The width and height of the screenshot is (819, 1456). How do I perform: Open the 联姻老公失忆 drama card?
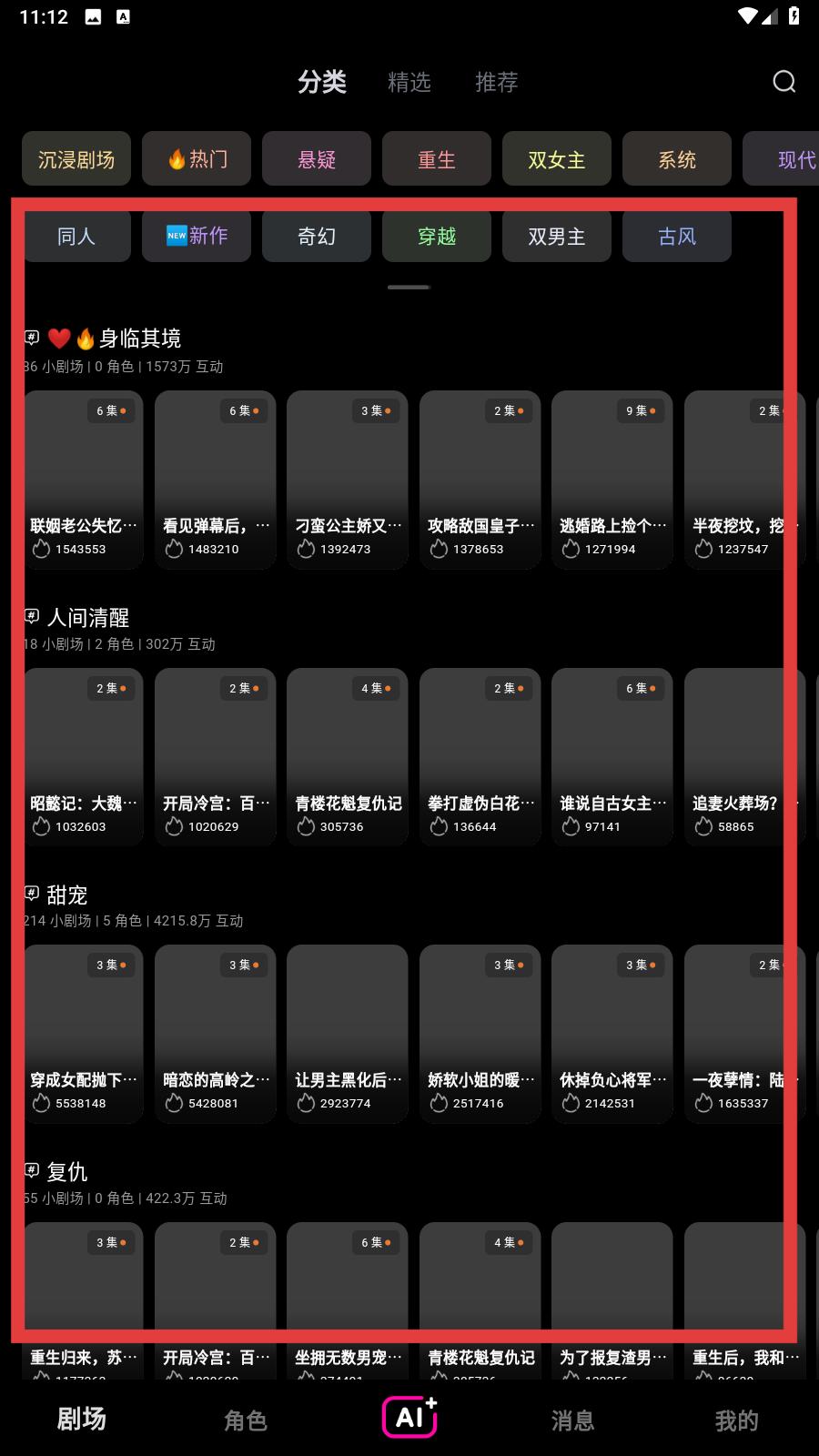click(83, 480)
